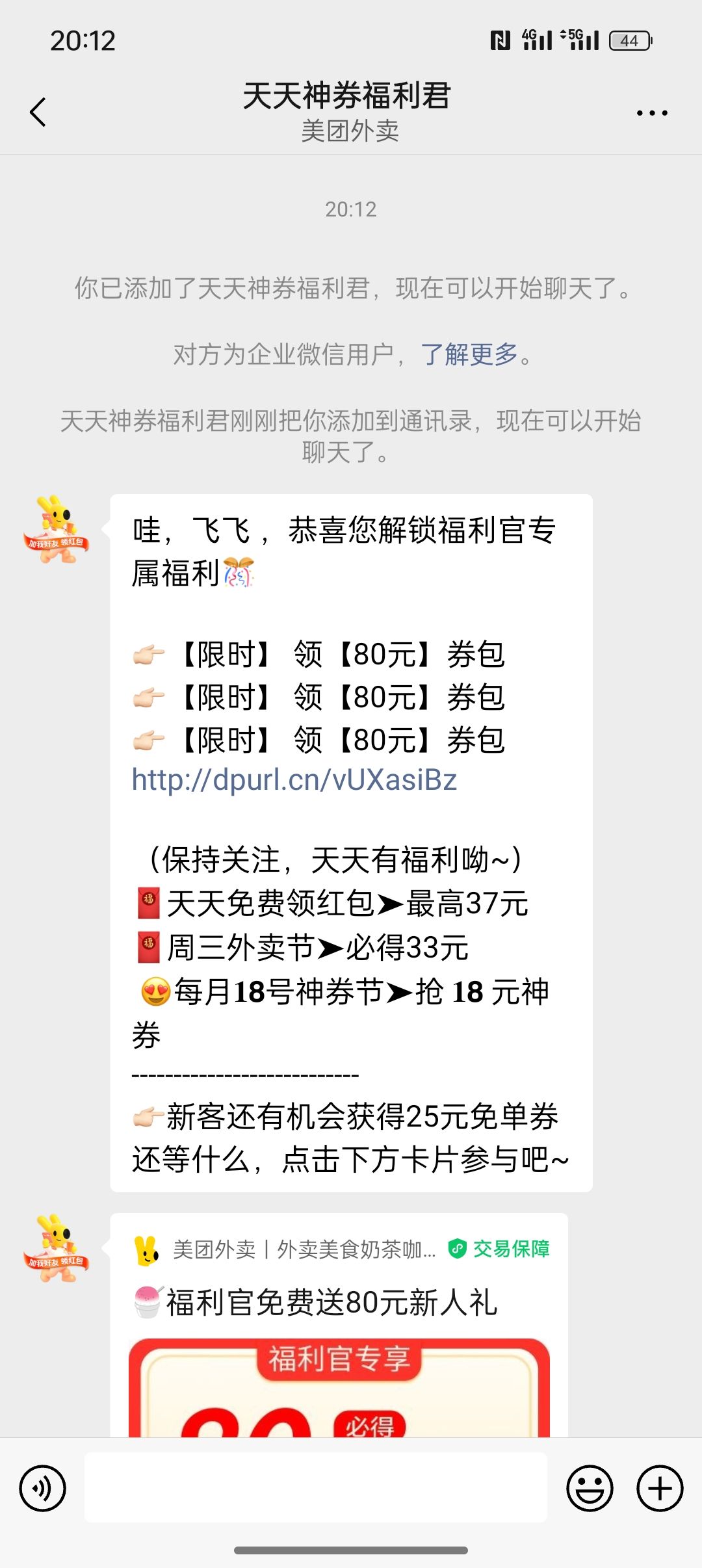Open the three-dot chat menu

651,113
